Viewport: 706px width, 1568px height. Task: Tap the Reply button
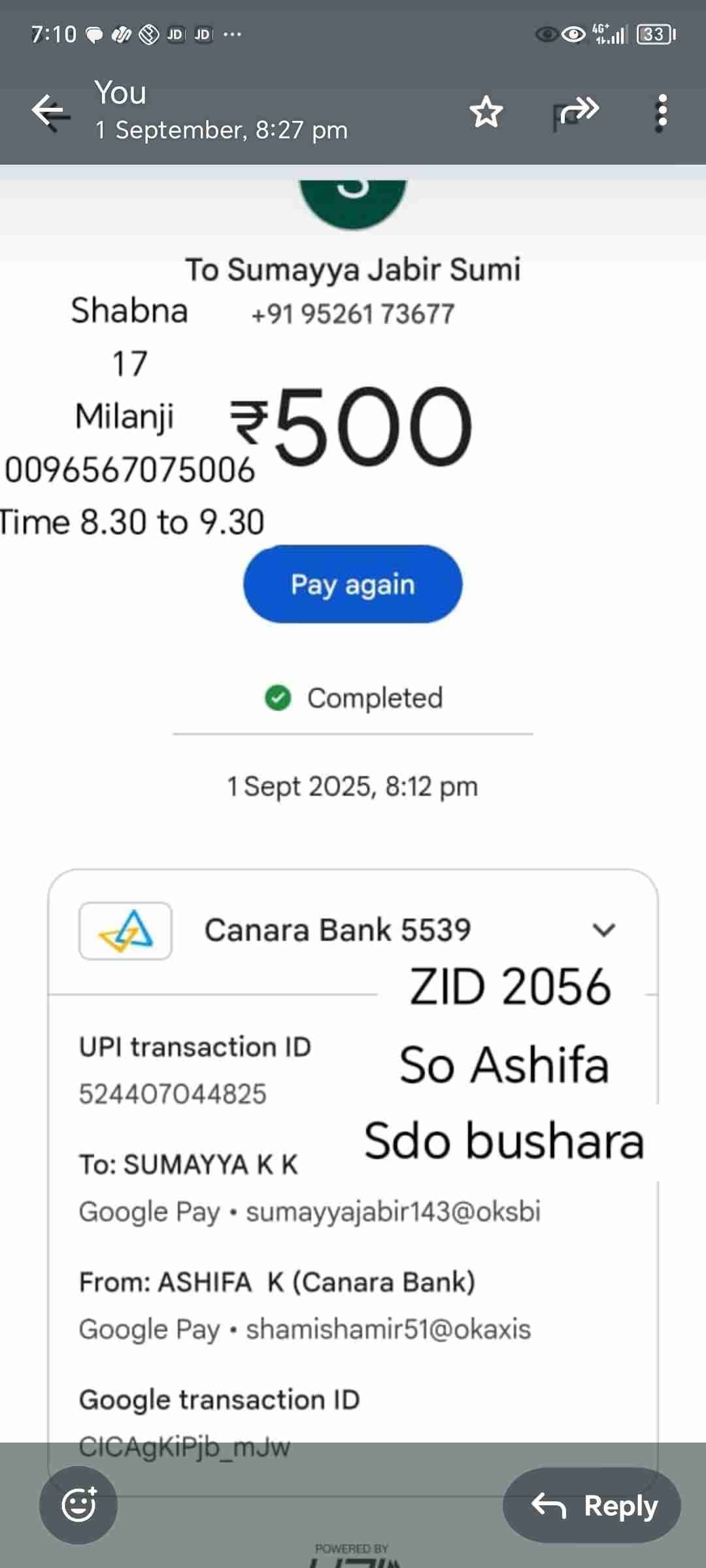(592, 1505)
